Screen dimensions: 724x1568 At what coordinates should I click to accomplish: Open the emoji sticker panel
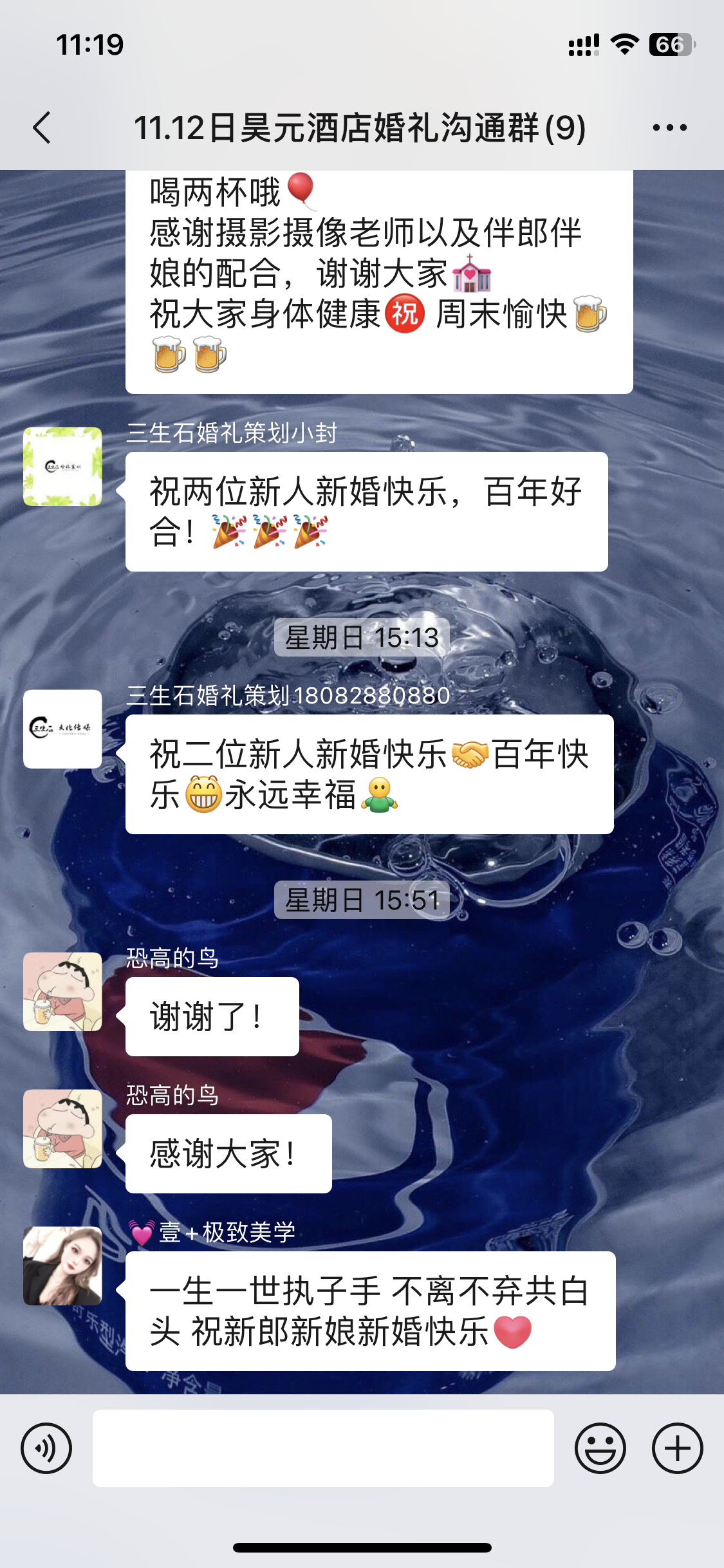600,1448
